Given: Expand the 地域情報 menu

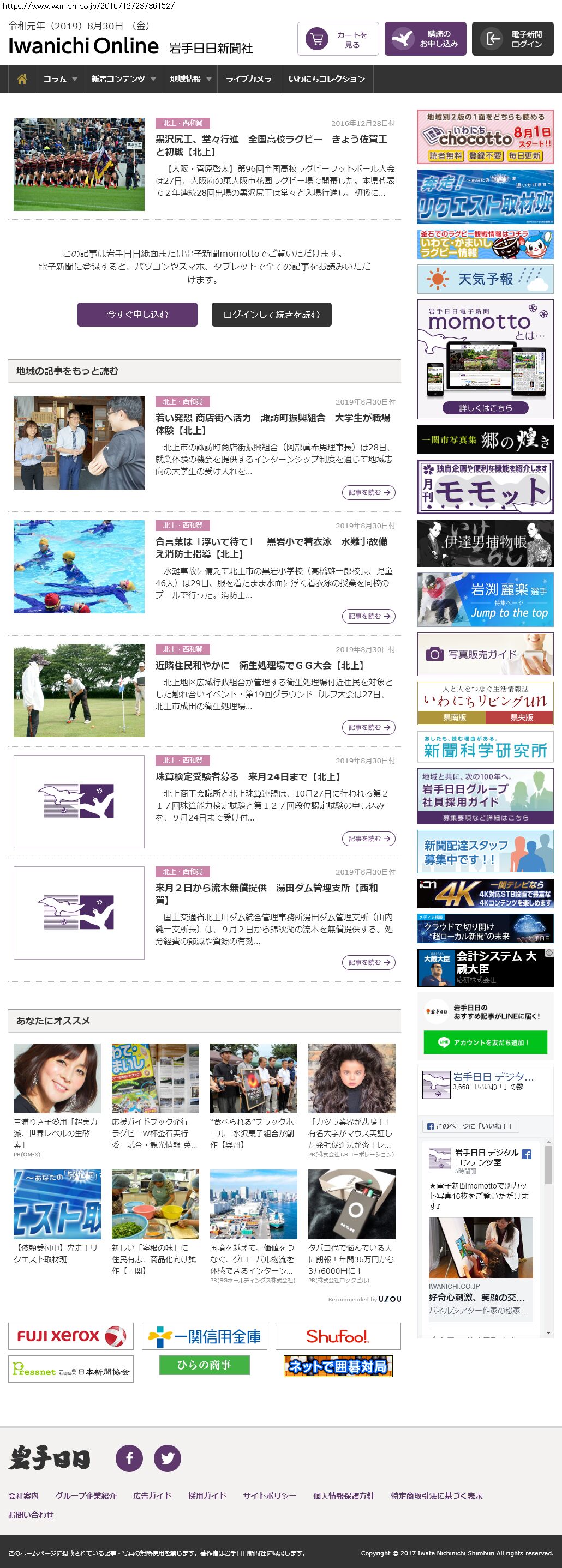Looking at the screenshot, I should tap(190, 79).
